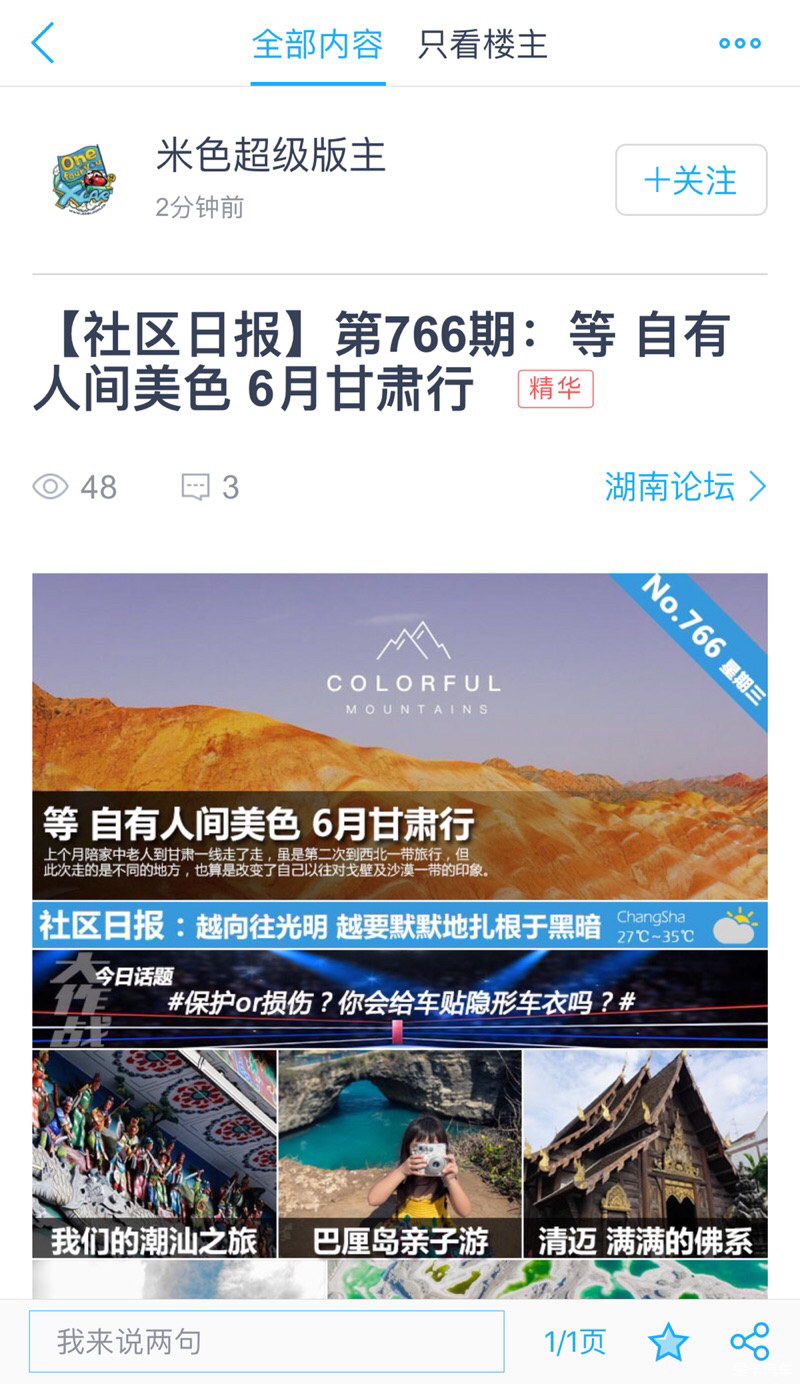Switch to the 全部内容 tab
Viewport: 800px width, 1384px height.
(317, 45)
